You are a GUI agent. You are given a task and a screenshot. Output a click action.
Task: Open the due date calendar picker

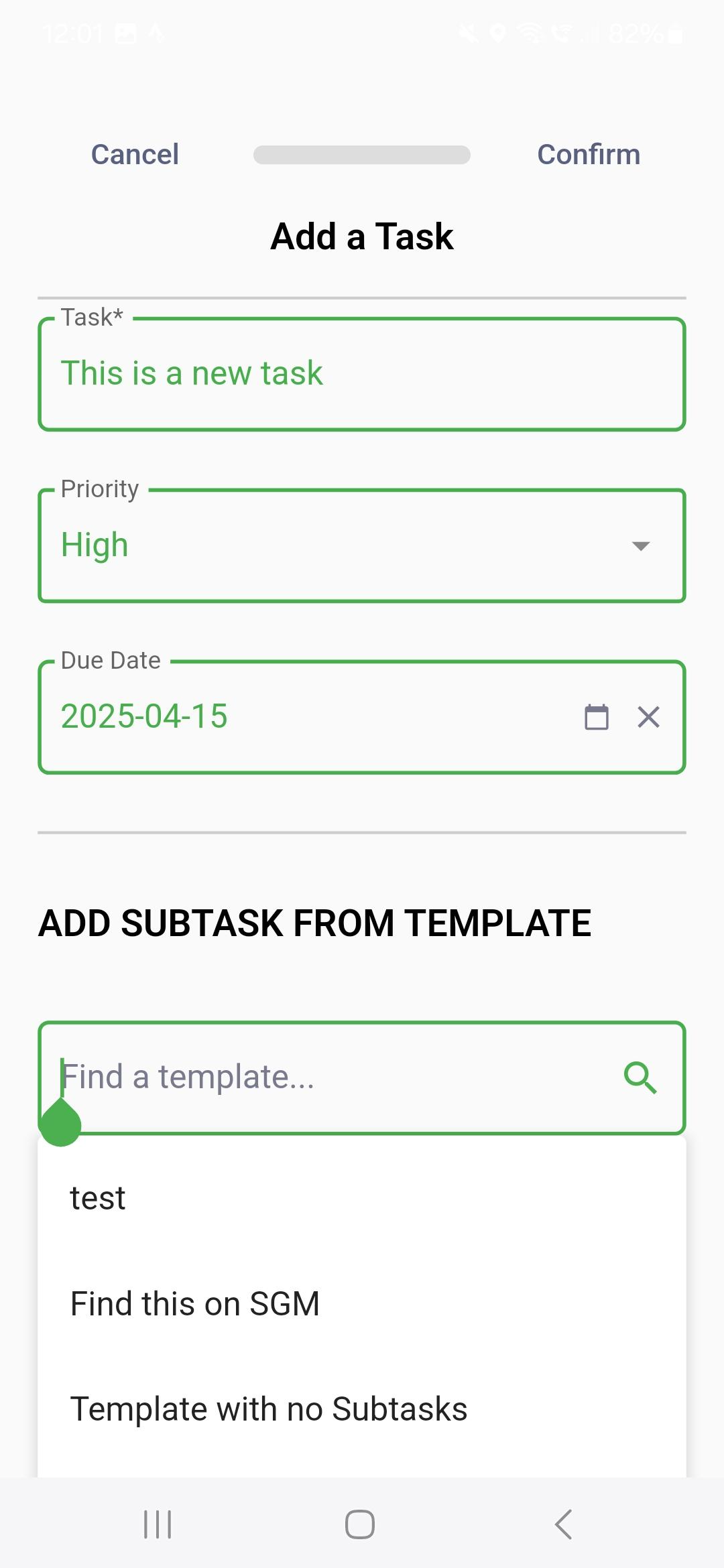pos(597,717)
